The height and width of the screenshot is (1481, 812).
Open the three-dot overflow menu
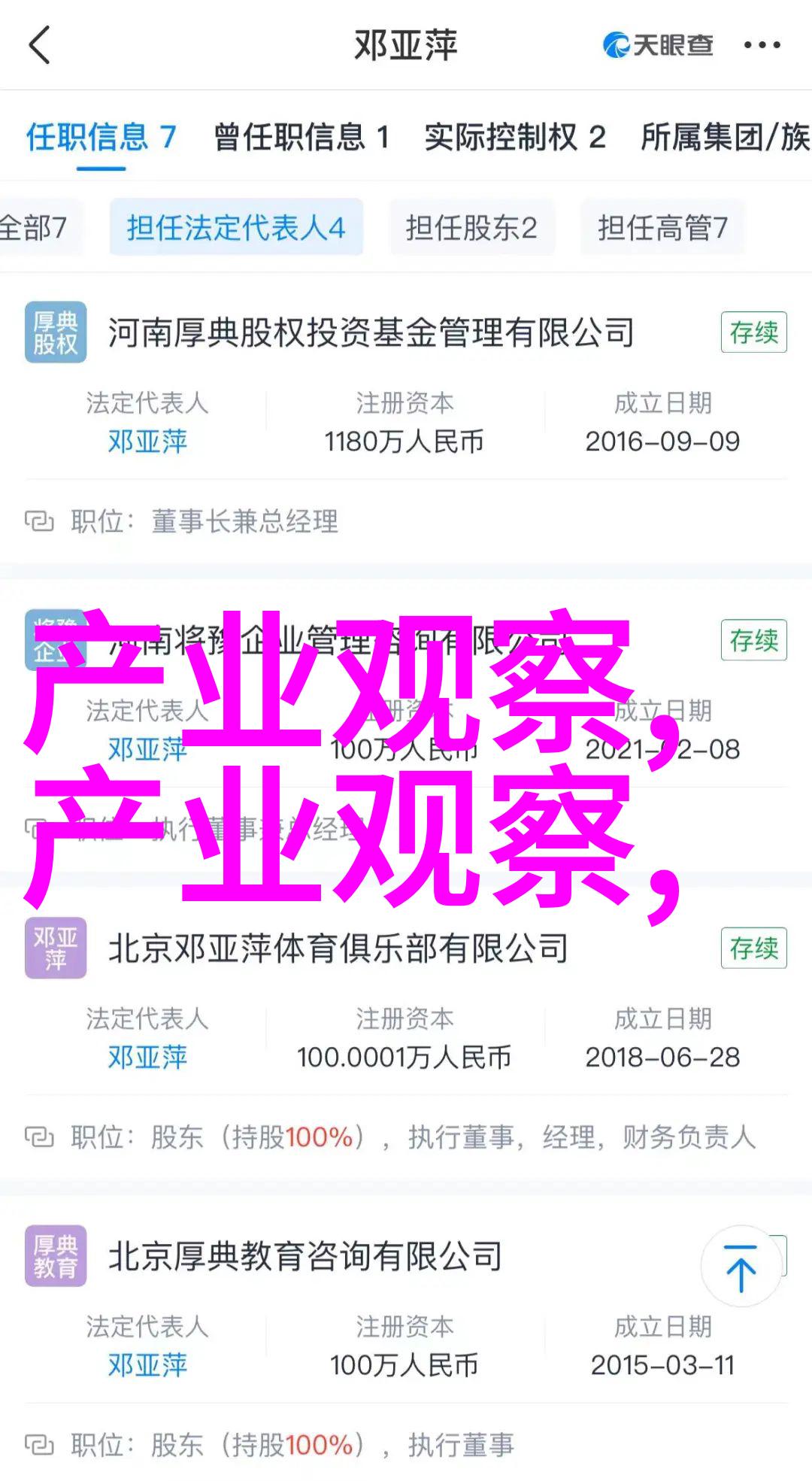[762, 45]
